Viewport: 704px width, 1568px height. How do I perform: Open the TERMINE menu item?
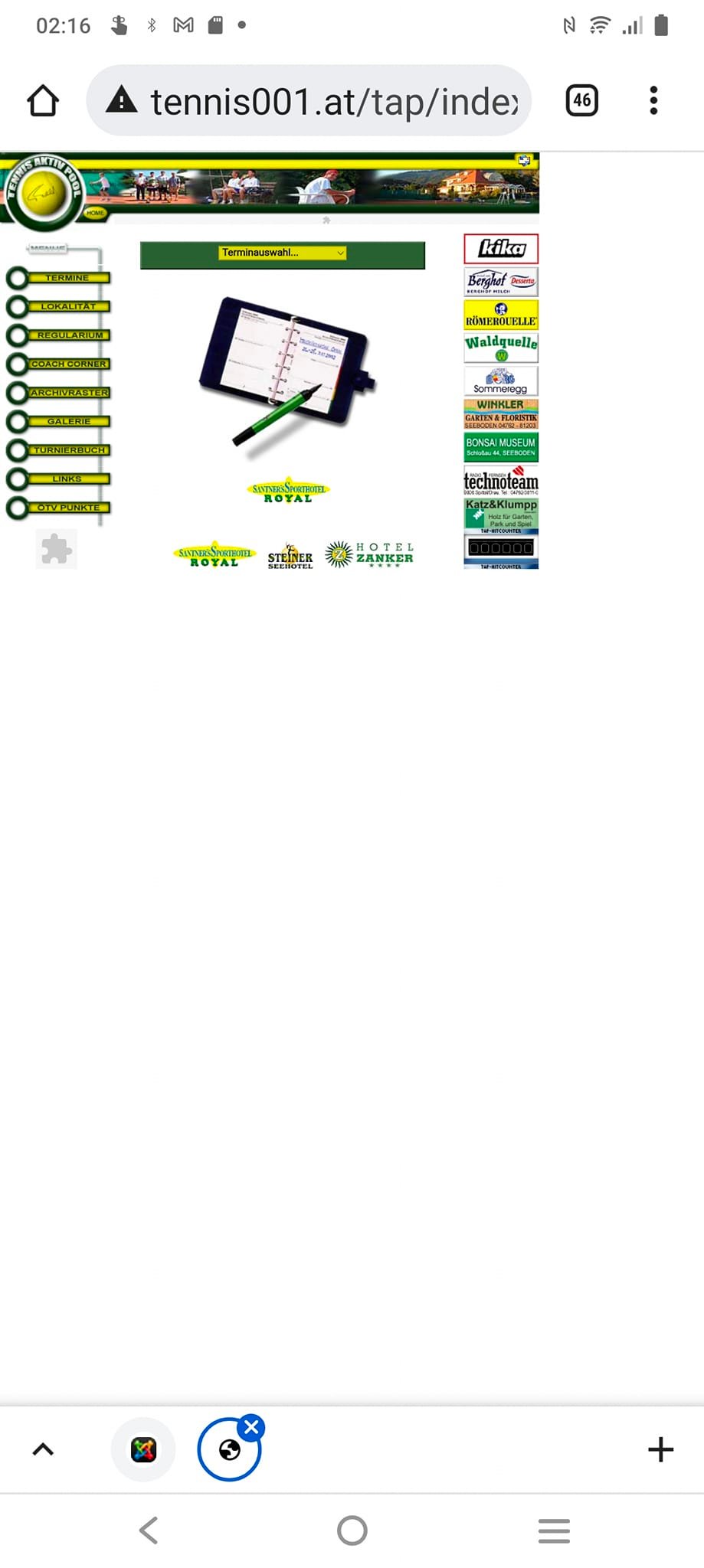pos(67,278)
